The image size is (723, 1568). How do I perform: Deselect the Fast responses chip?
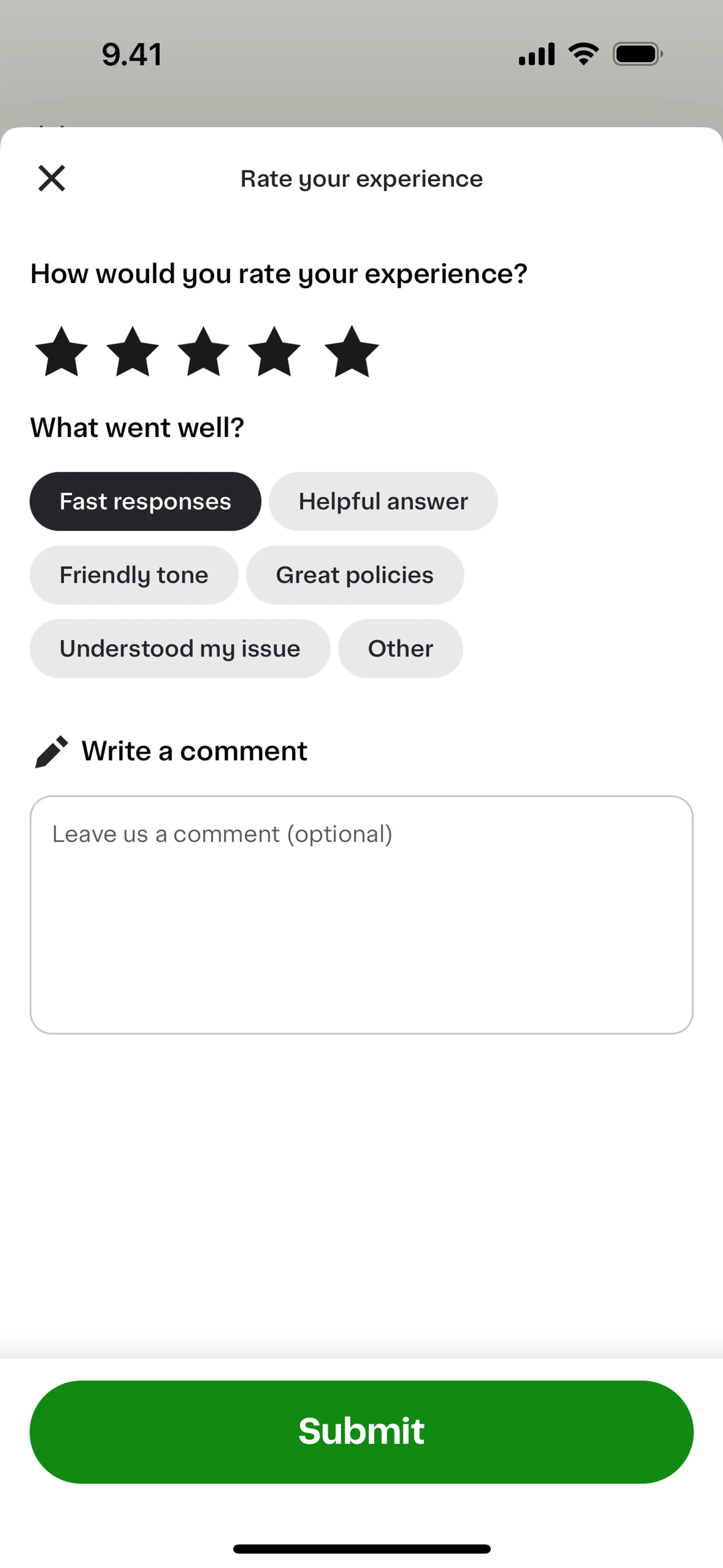point(145,501)
